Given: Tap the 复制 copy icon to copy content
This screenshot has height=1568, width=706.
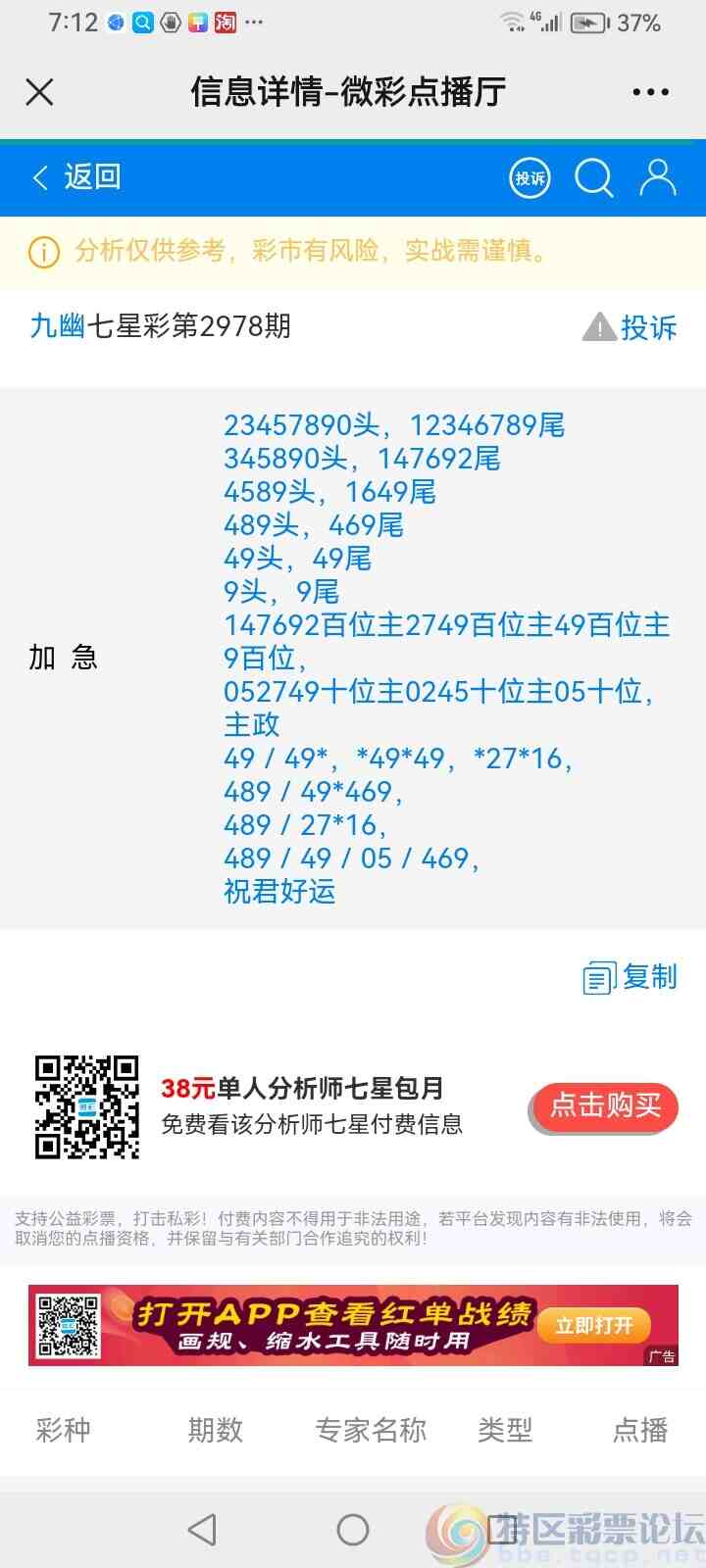Looking at the screenshot, I should point(599,976).
